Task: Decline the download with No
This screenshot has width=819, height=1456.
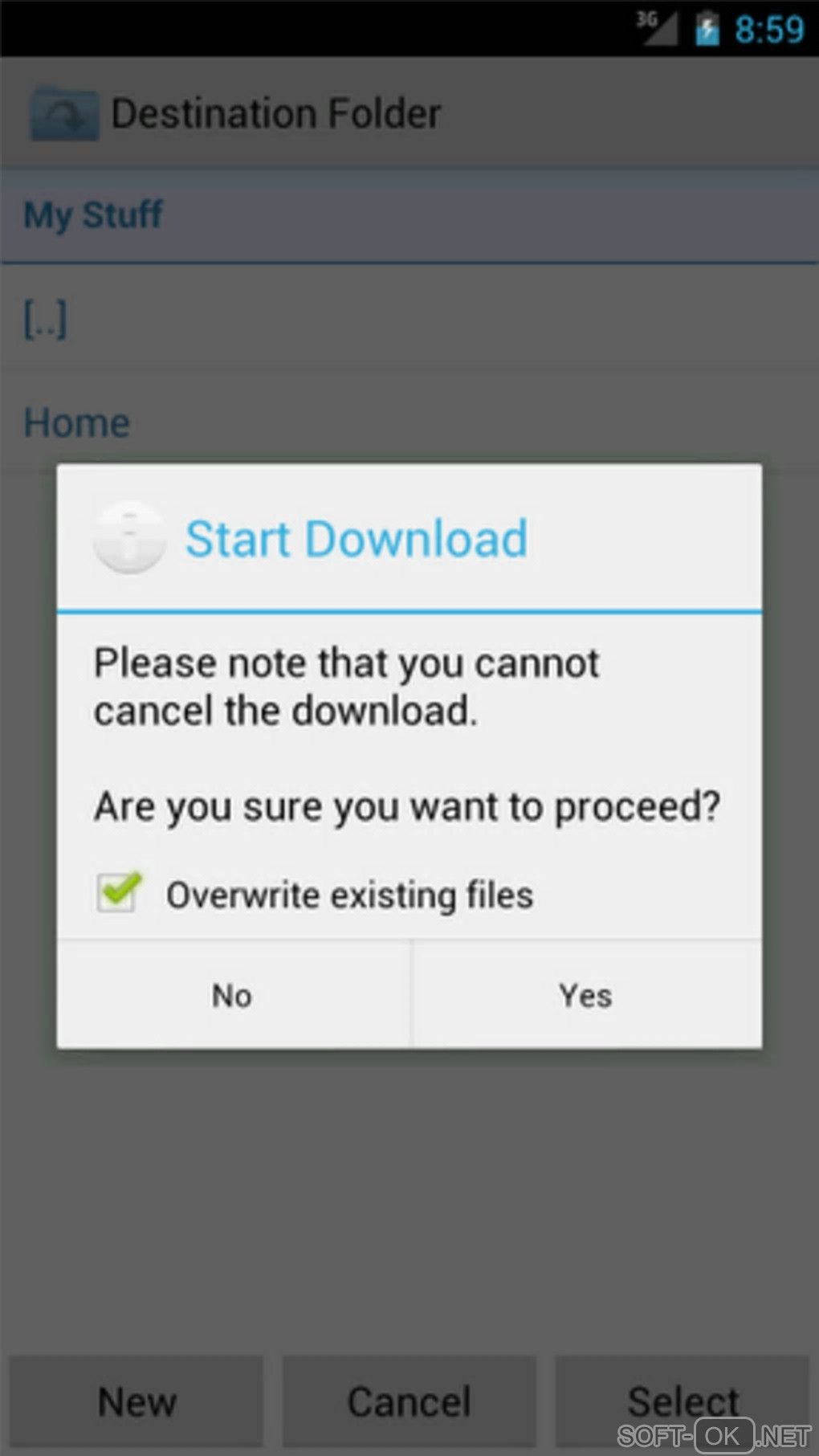Action: tap(233, 995)
